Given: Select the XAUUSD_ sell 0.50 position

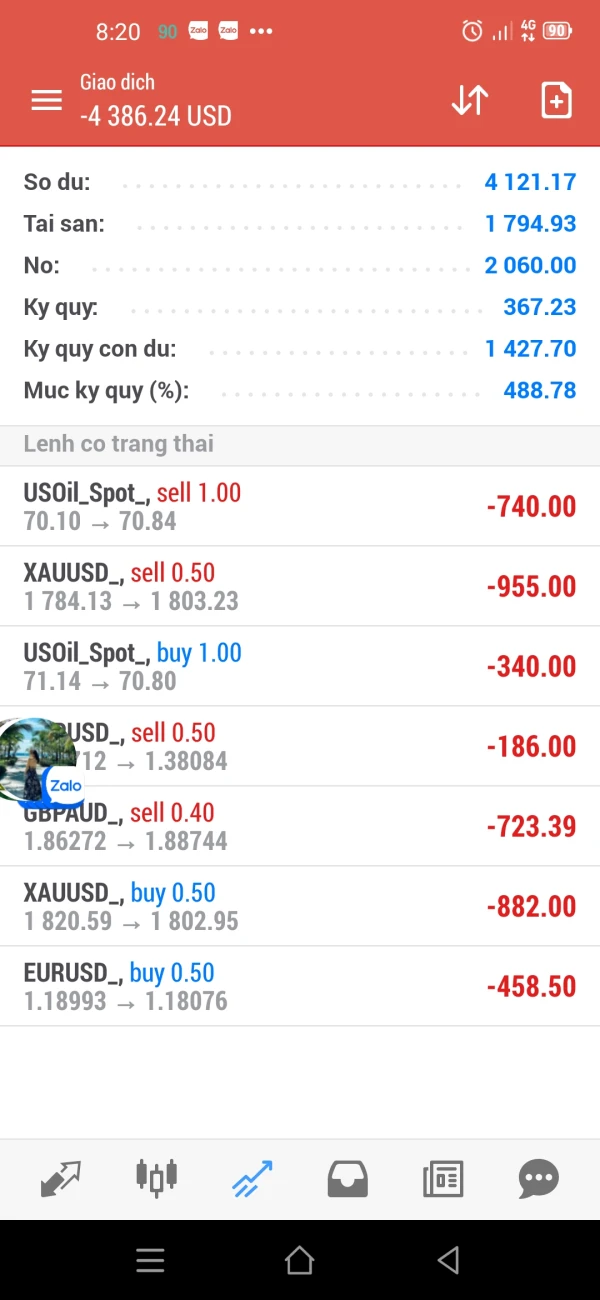Looking at the screenshot, I should 300,586.
